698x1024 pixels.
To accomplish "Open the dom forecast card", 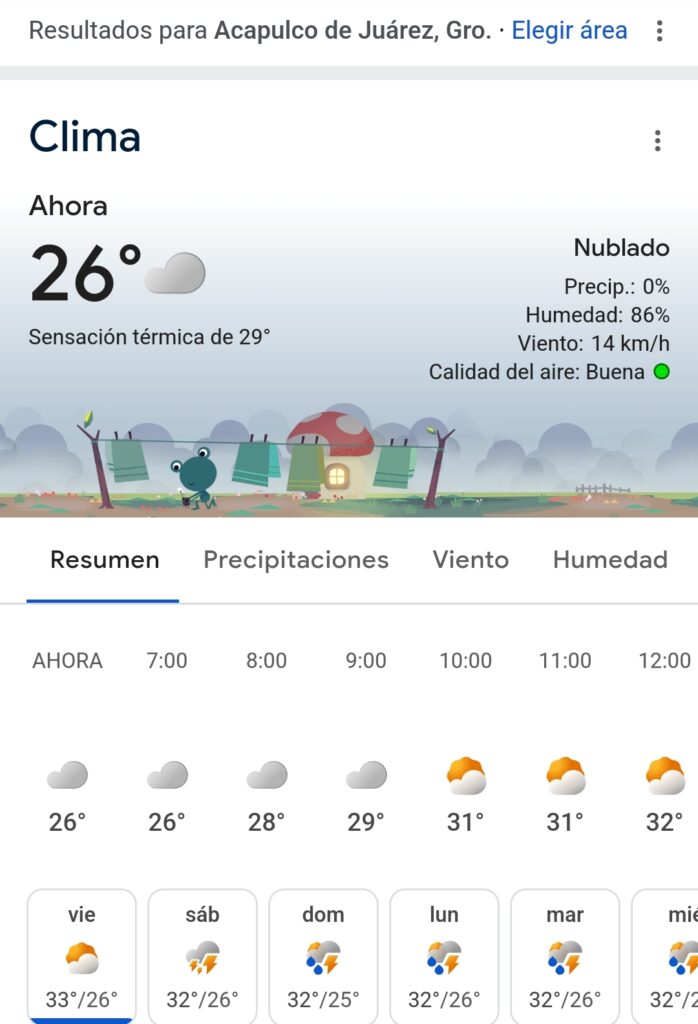I will point(324,956).
